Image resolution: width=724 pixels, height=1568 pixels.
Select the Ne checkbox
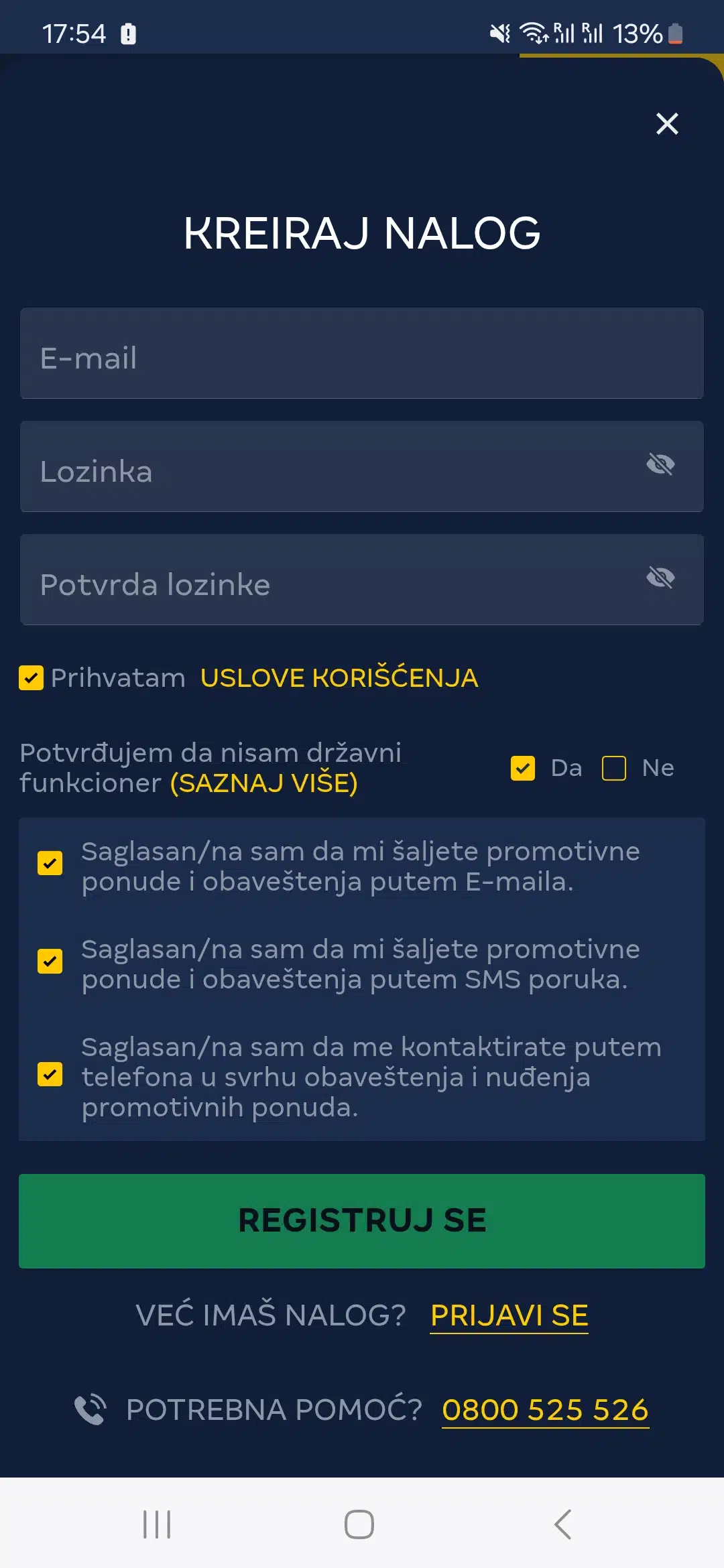[x=614, y=768]
